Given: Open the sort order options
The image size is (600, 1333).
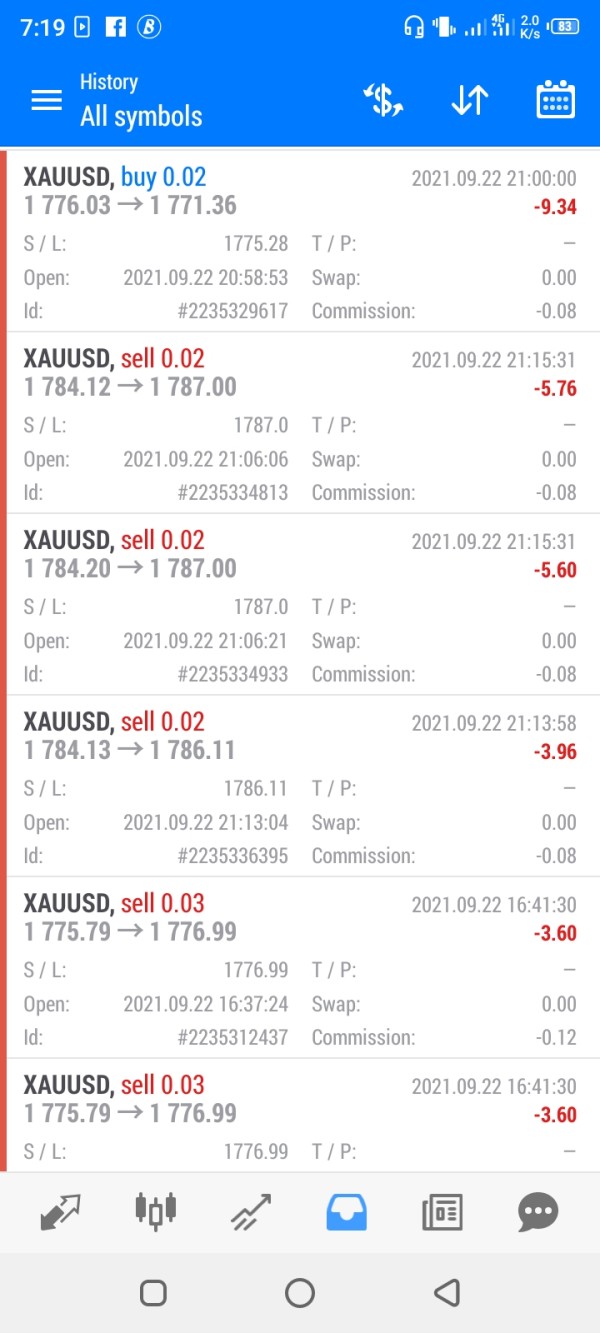Looking at the screenshot, I should click(469, 100).
